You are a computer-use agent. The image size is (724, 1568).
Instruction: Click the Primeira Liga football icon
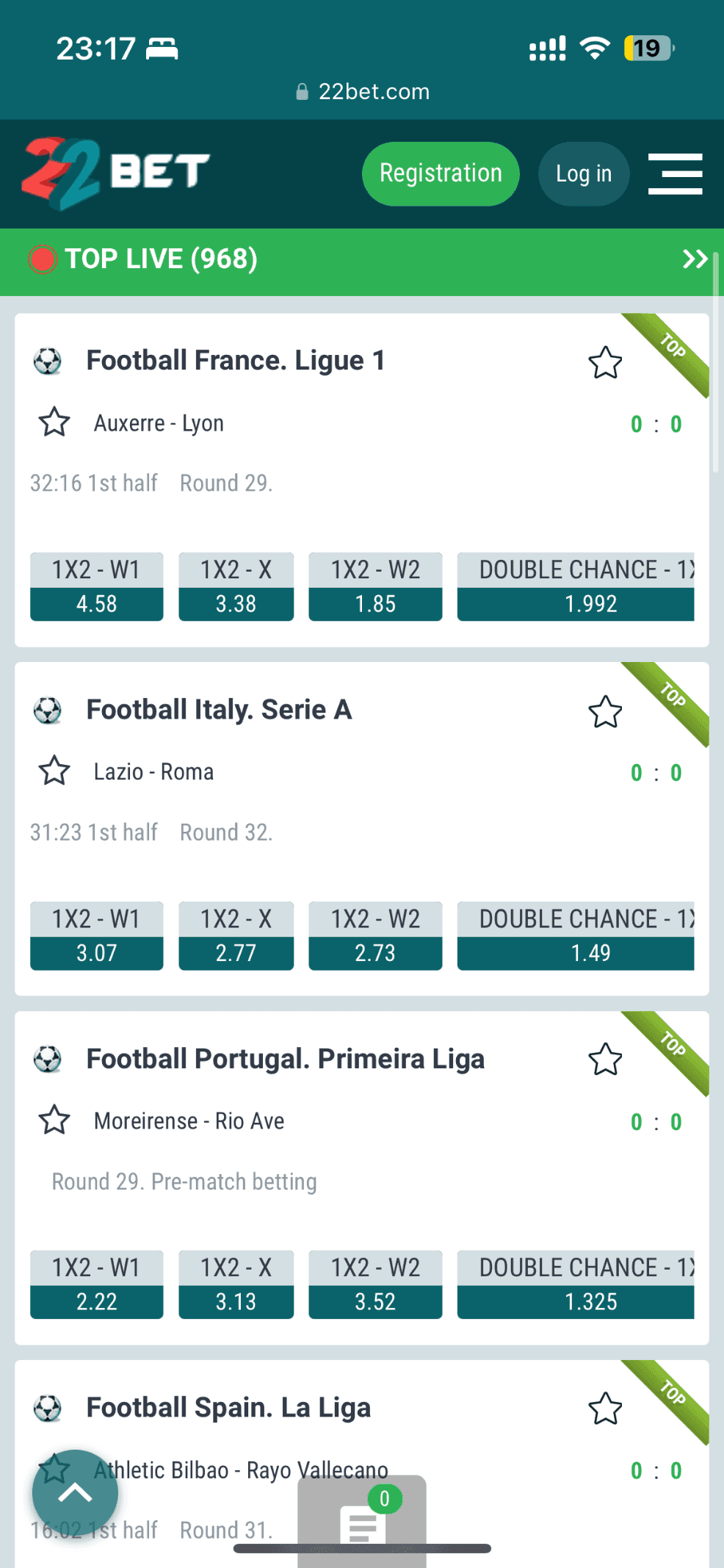point(48,1059)
